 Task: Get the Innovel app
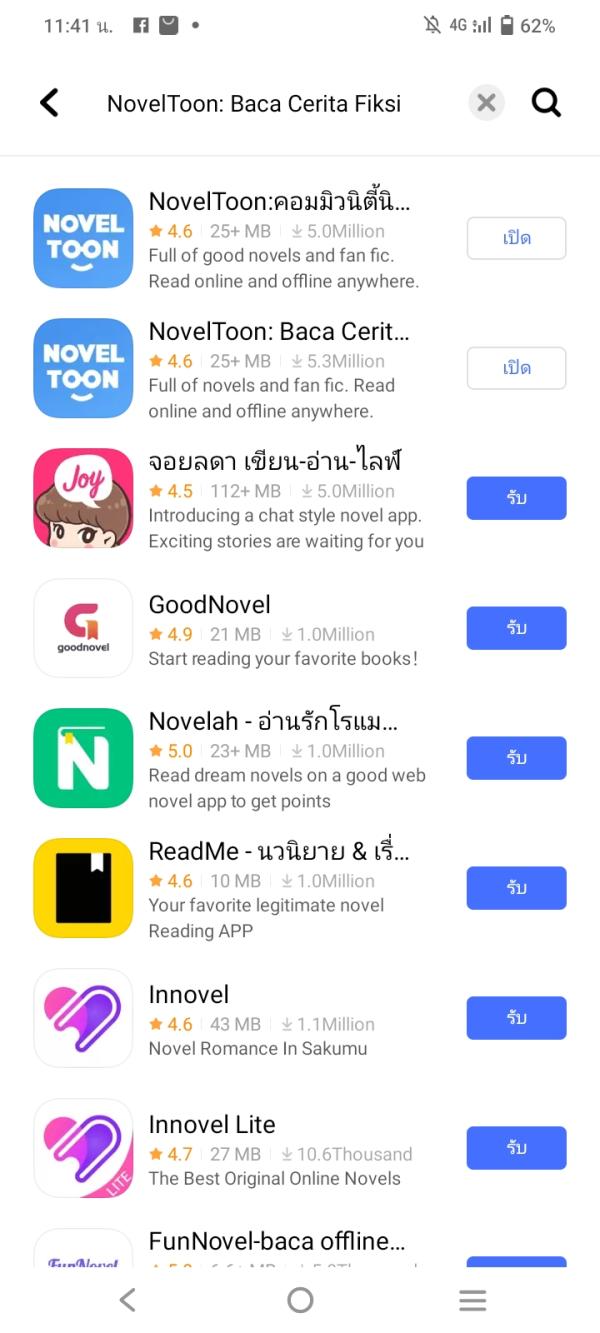point(516,1018)
